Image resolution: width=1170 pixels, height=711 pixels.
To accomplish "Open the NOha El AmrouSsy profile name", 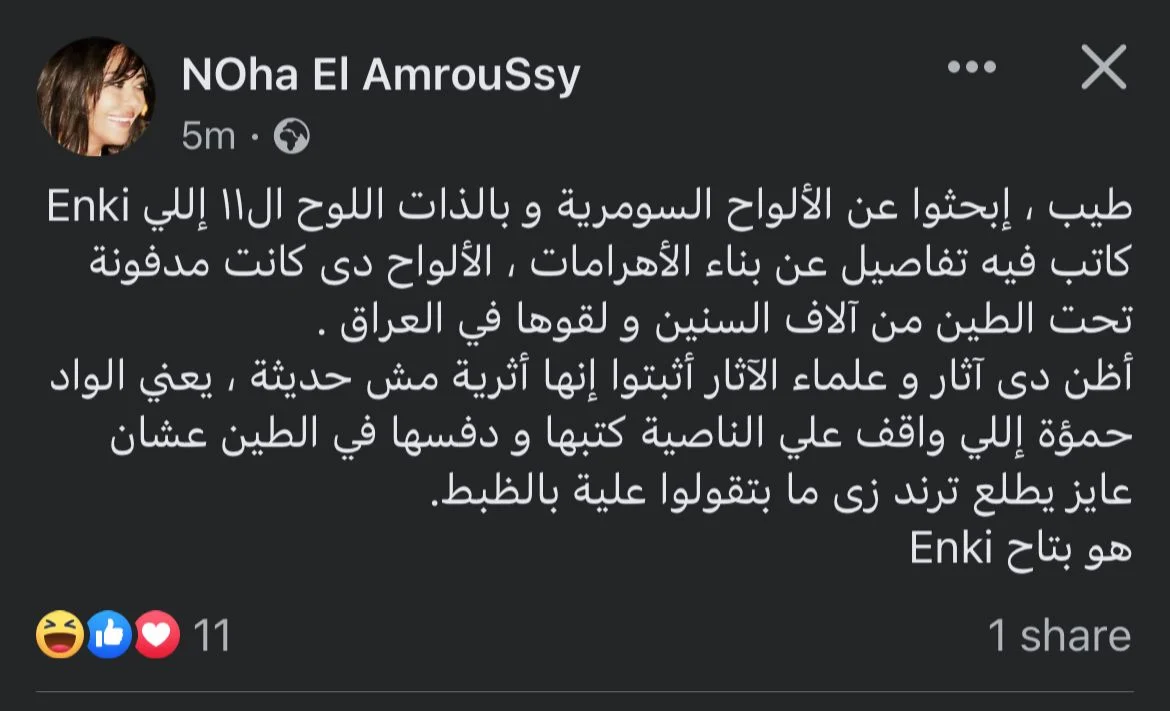I will pos(381,75).
